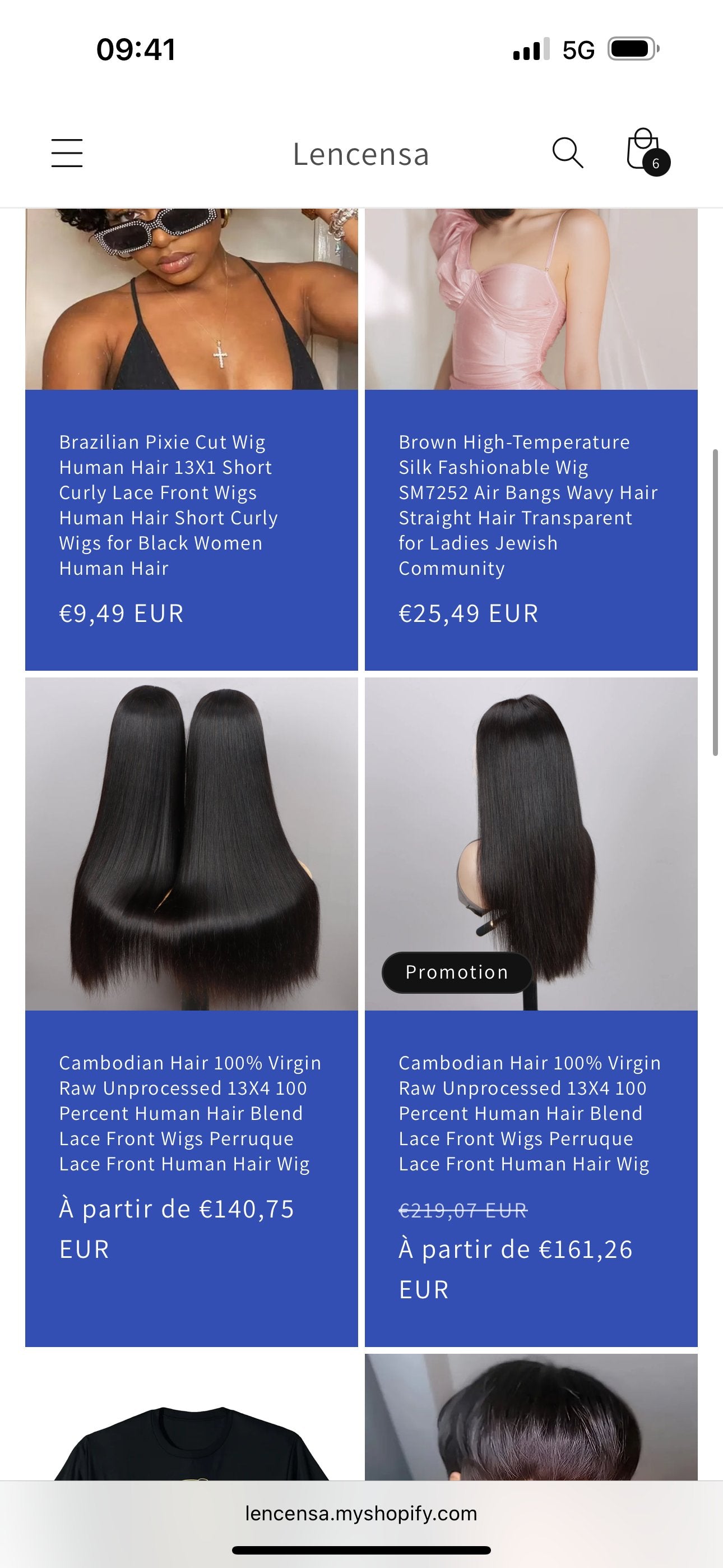This screenshot has width=723, height=1568.
Task: Open the Brown High-Temperature Silk Wig product
Action: pos(527,505)
